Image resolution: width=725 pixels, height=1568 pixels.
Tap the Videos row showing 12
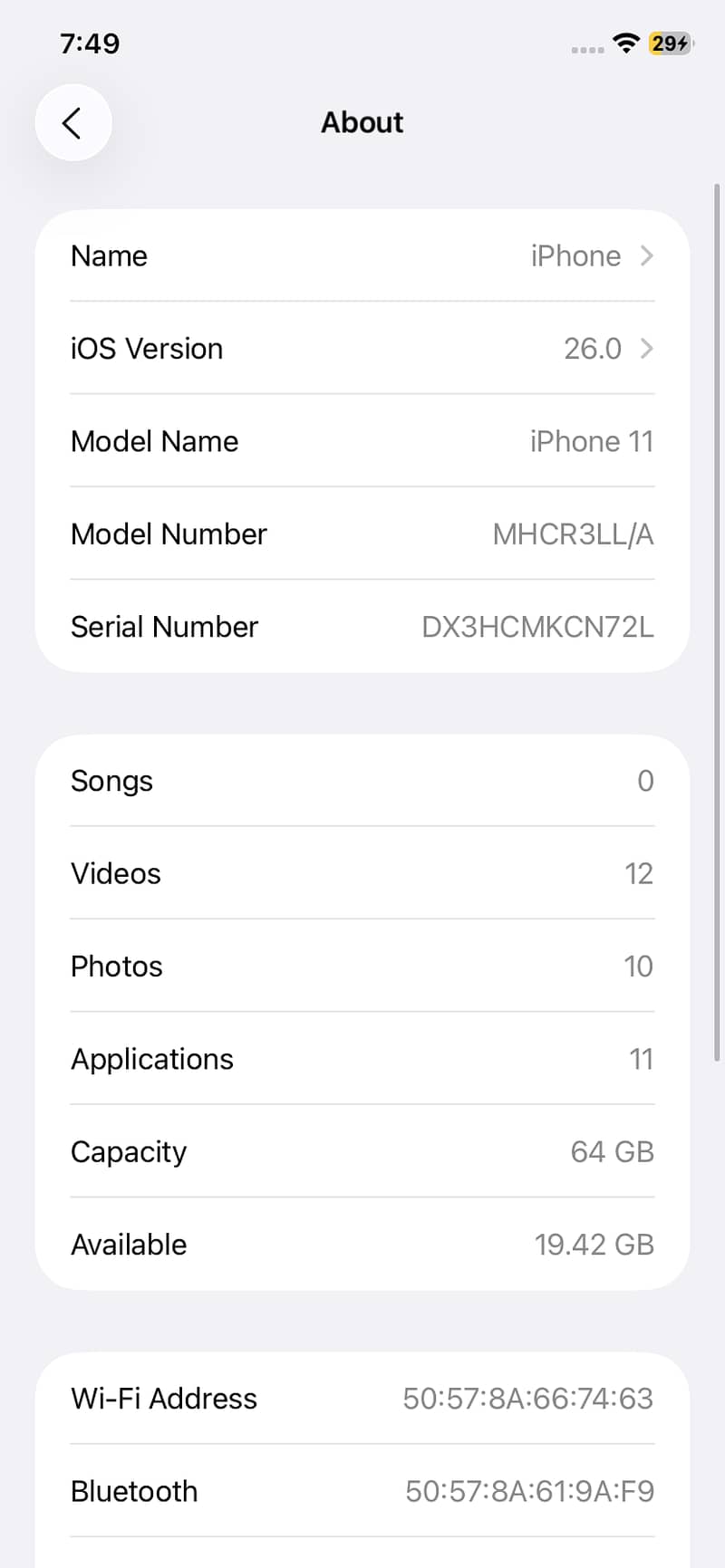(x=362, y=873)
